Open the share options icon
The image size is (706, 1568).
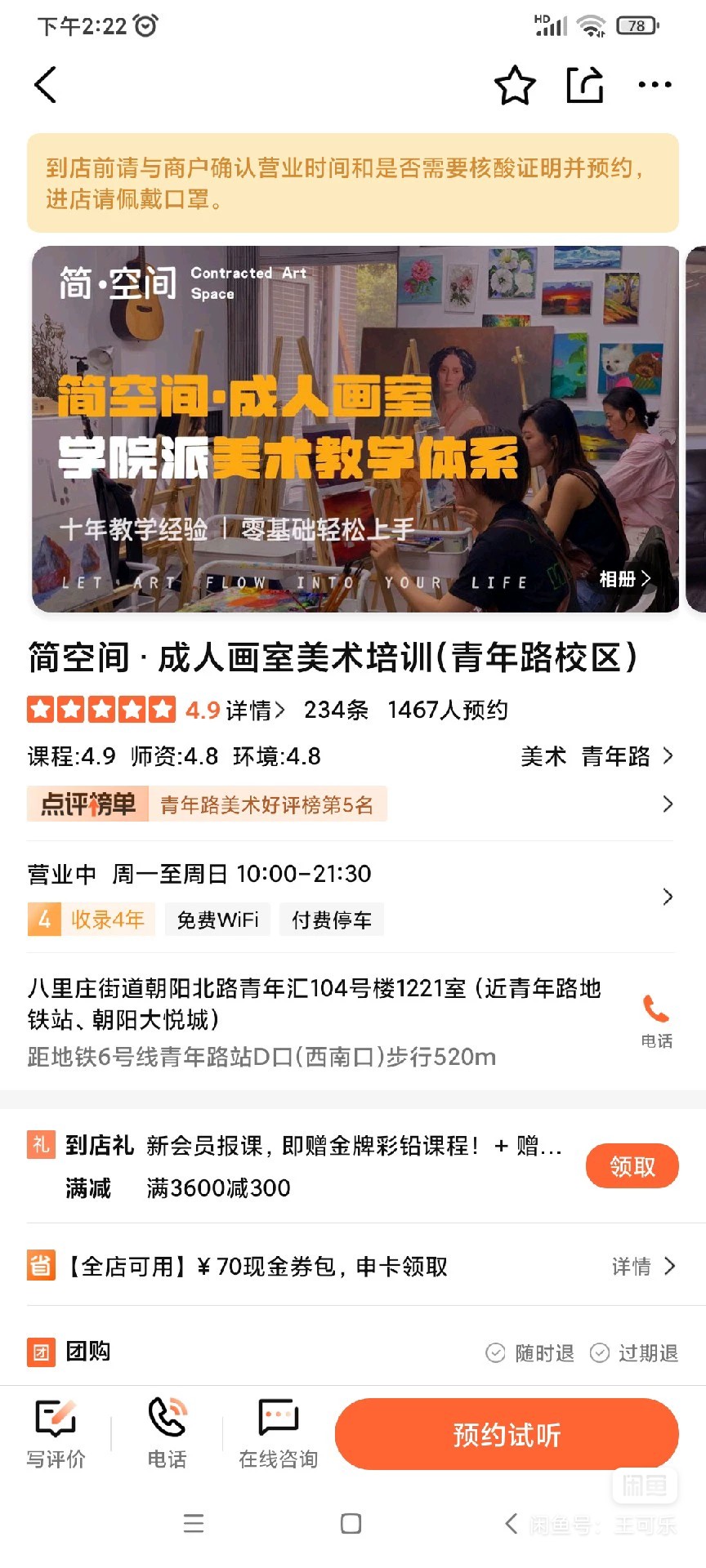click(x=583, y=85)
